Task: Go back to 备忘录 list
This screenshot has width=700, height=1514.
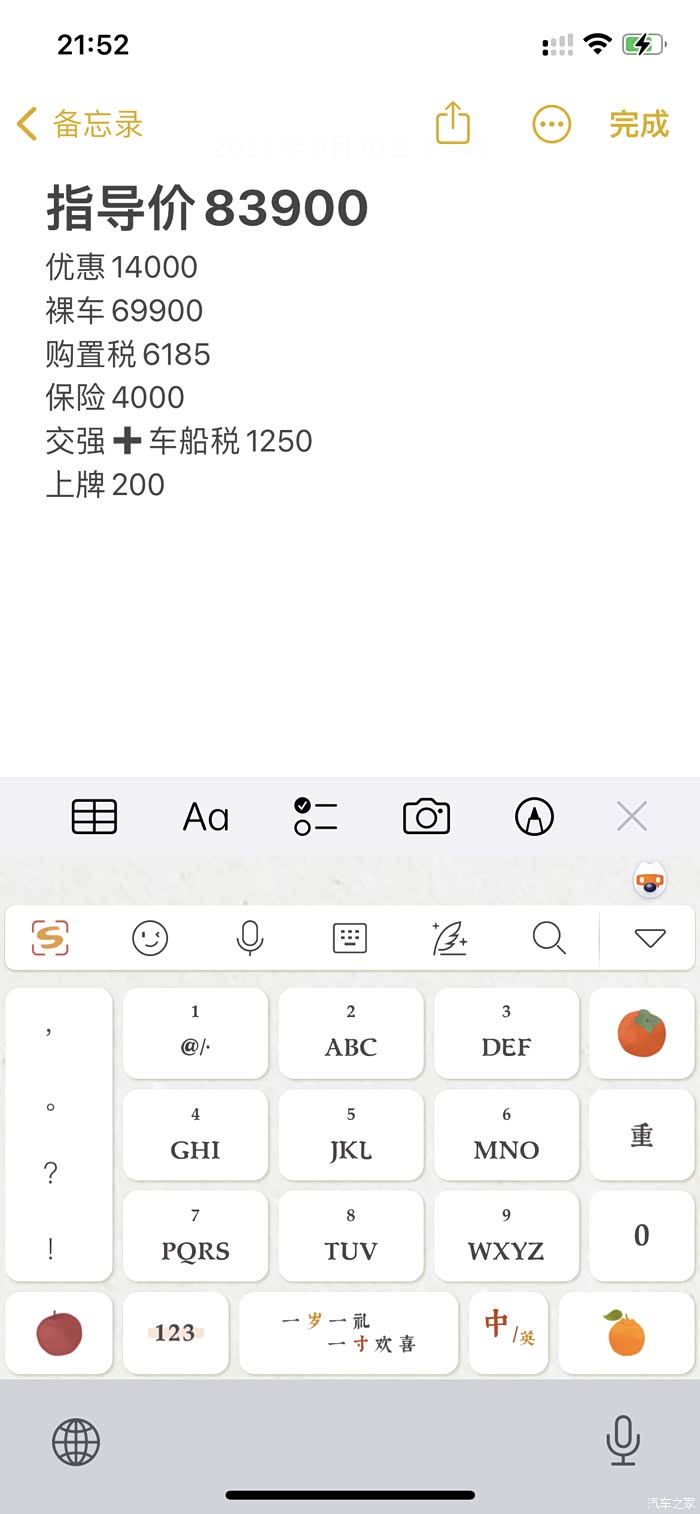Action: pos(80,125)
